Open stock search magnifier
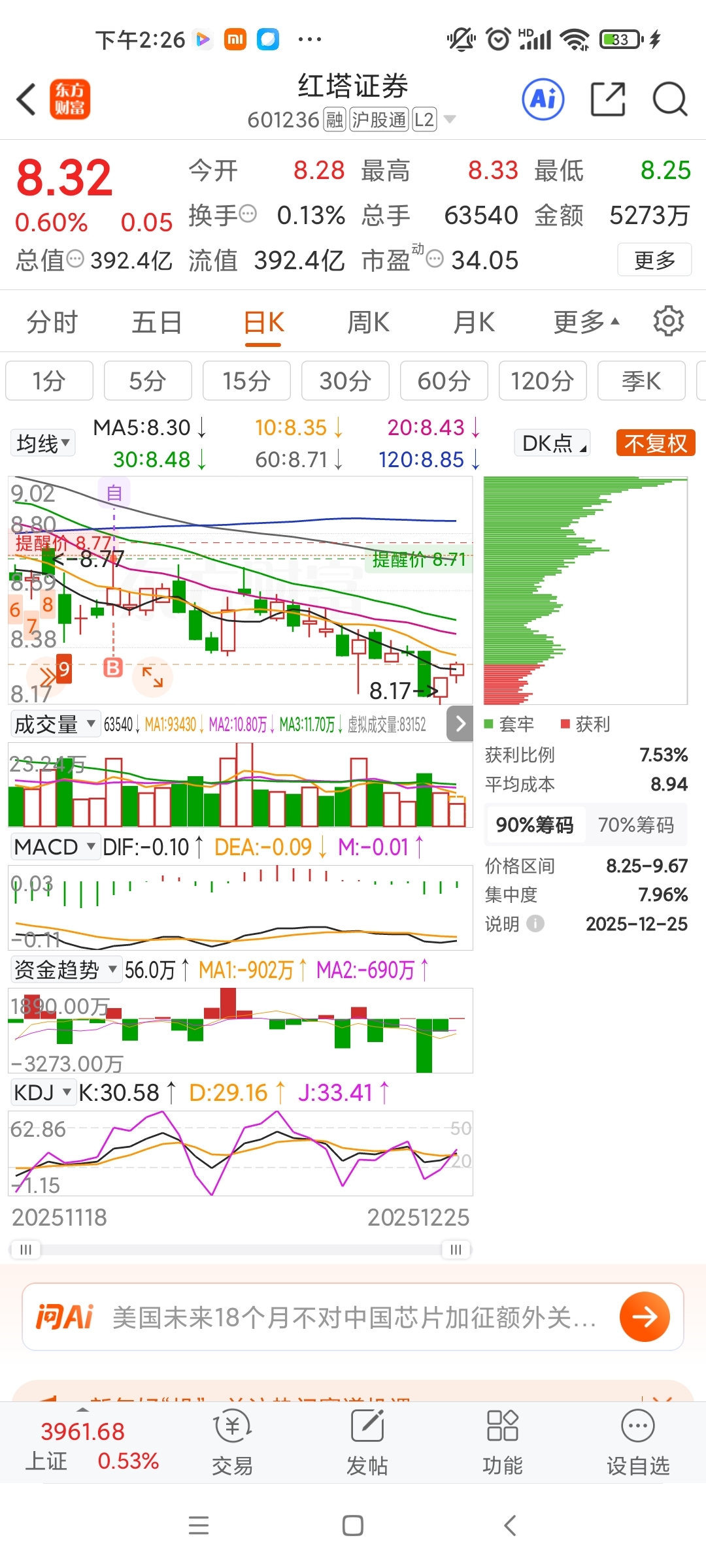706x1568 pixels. [670, 99]
